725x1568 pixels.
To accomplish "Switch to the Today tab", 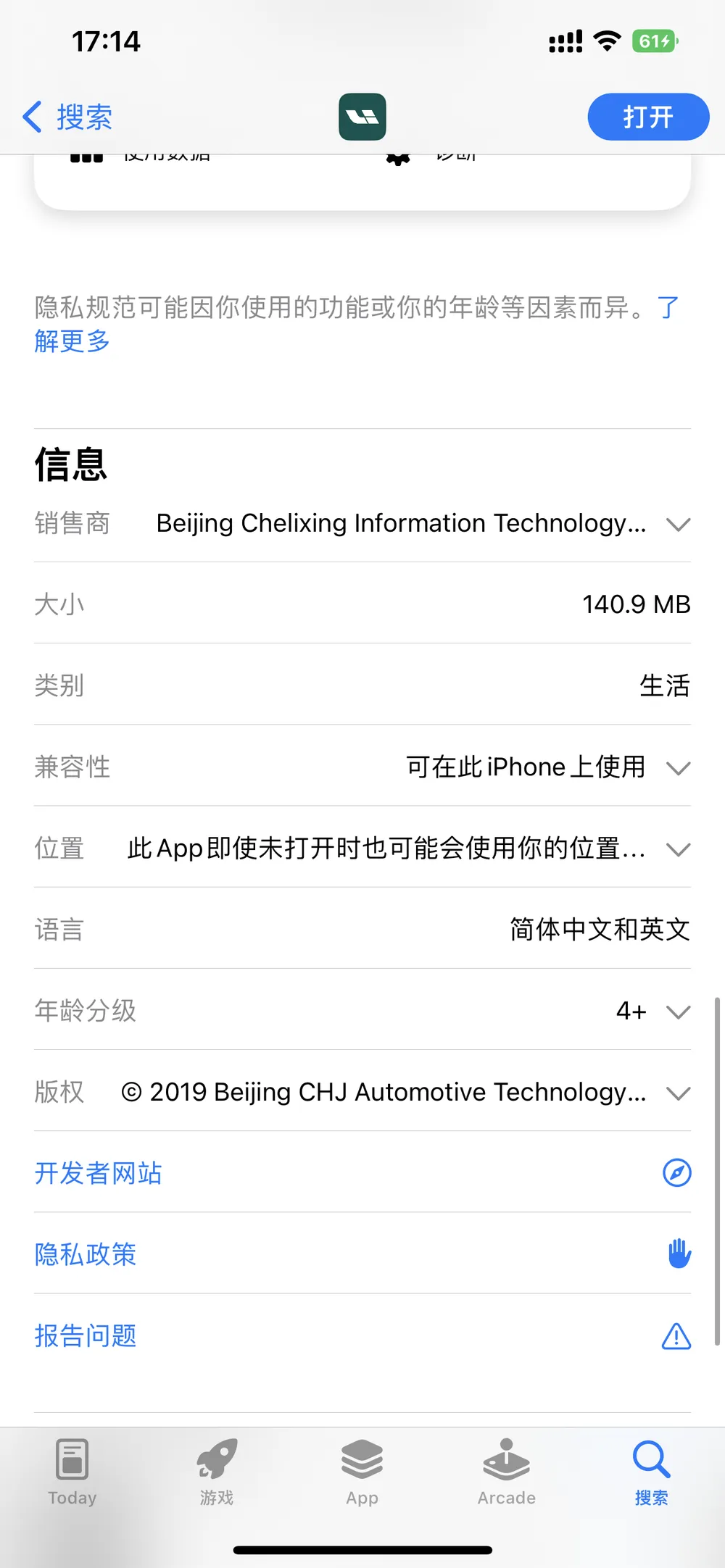I will point(72,1472).
